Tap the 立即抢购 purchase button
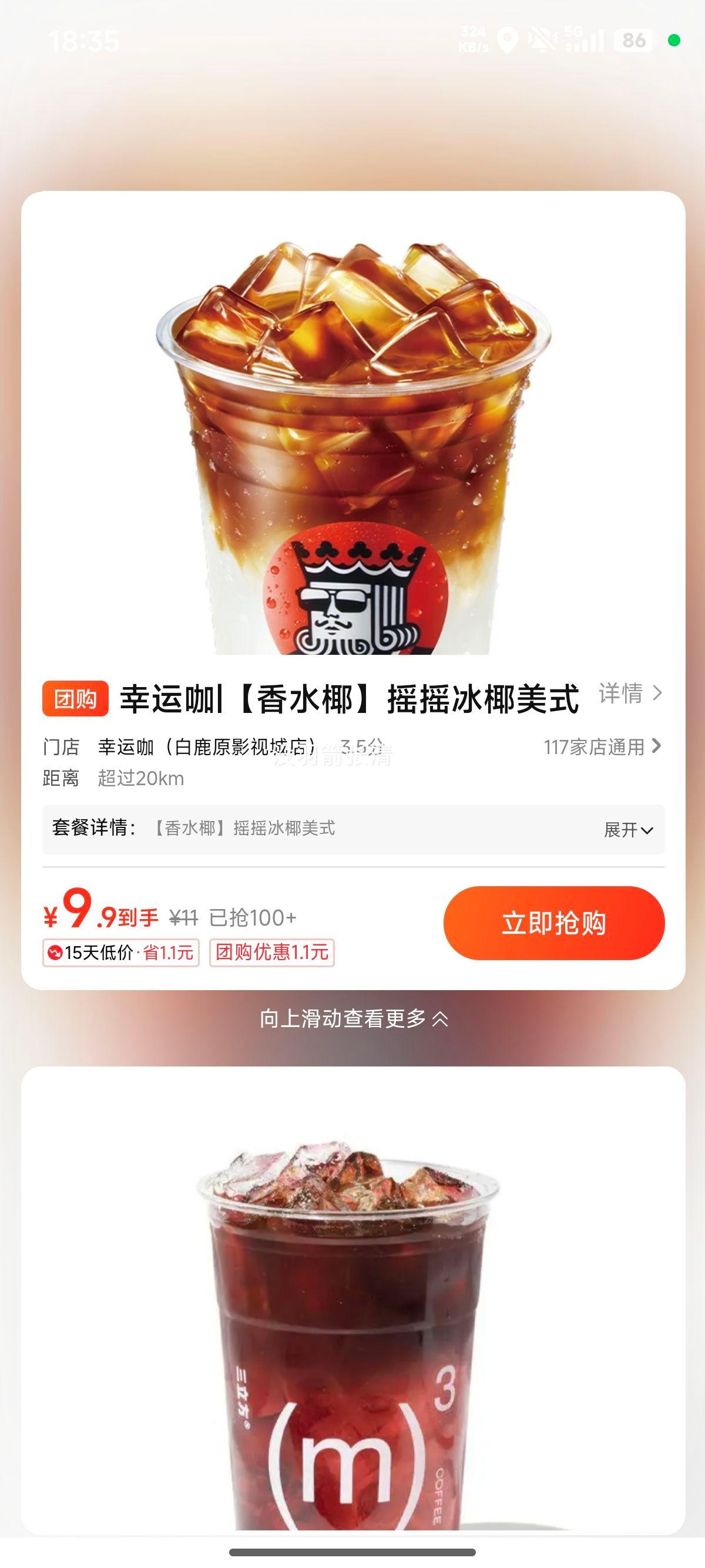Screen dimensions: 705x1568 [555, 923]
